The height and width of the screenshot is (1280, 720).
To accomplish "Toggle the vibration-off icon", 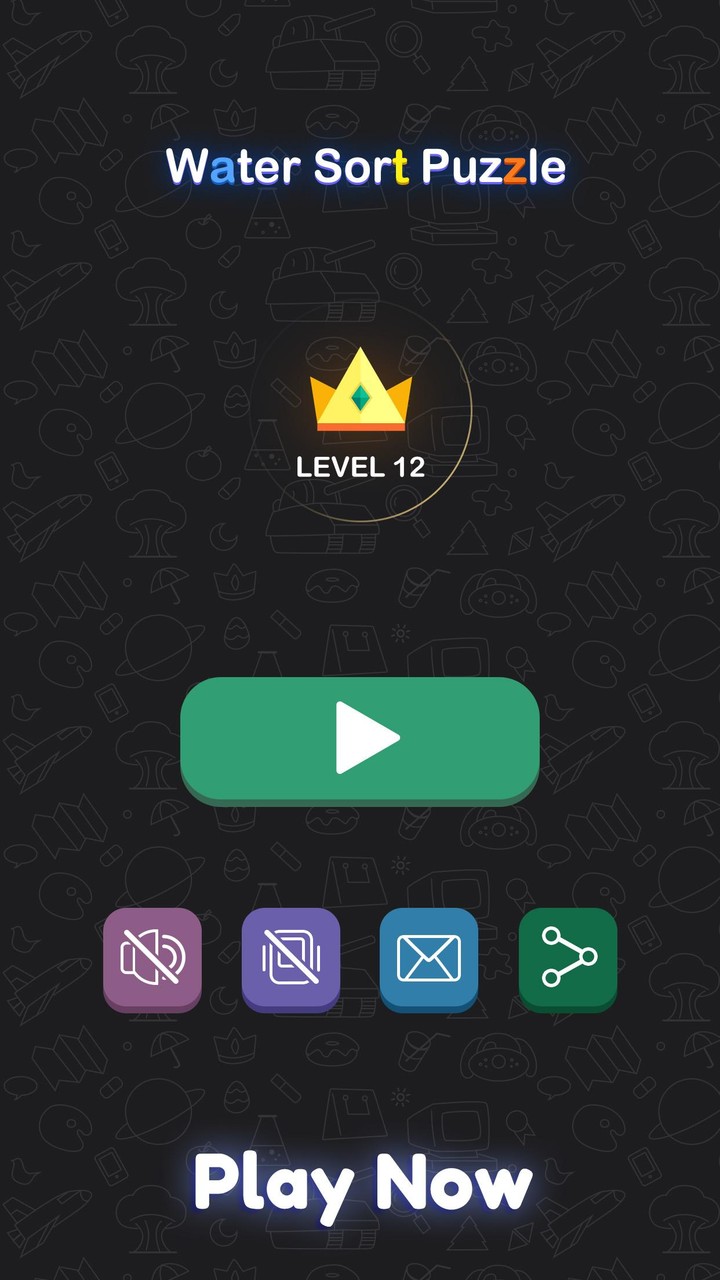I will tap(291, 958).
